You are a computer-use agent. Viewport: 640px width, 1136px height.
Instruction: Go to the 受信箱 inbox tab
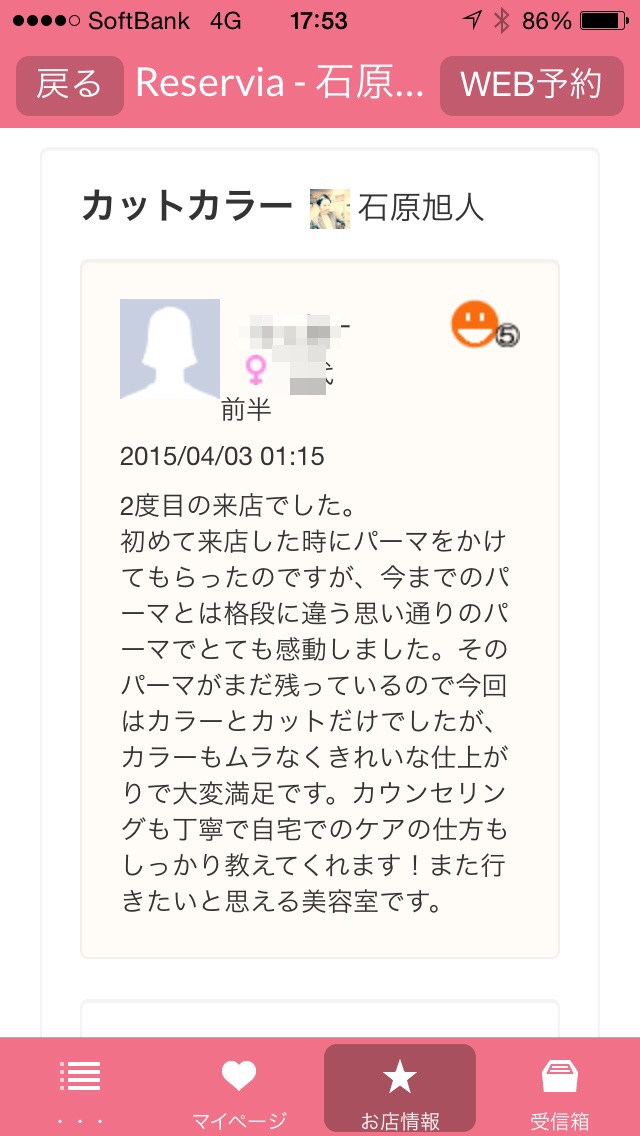pos(560,1088)
